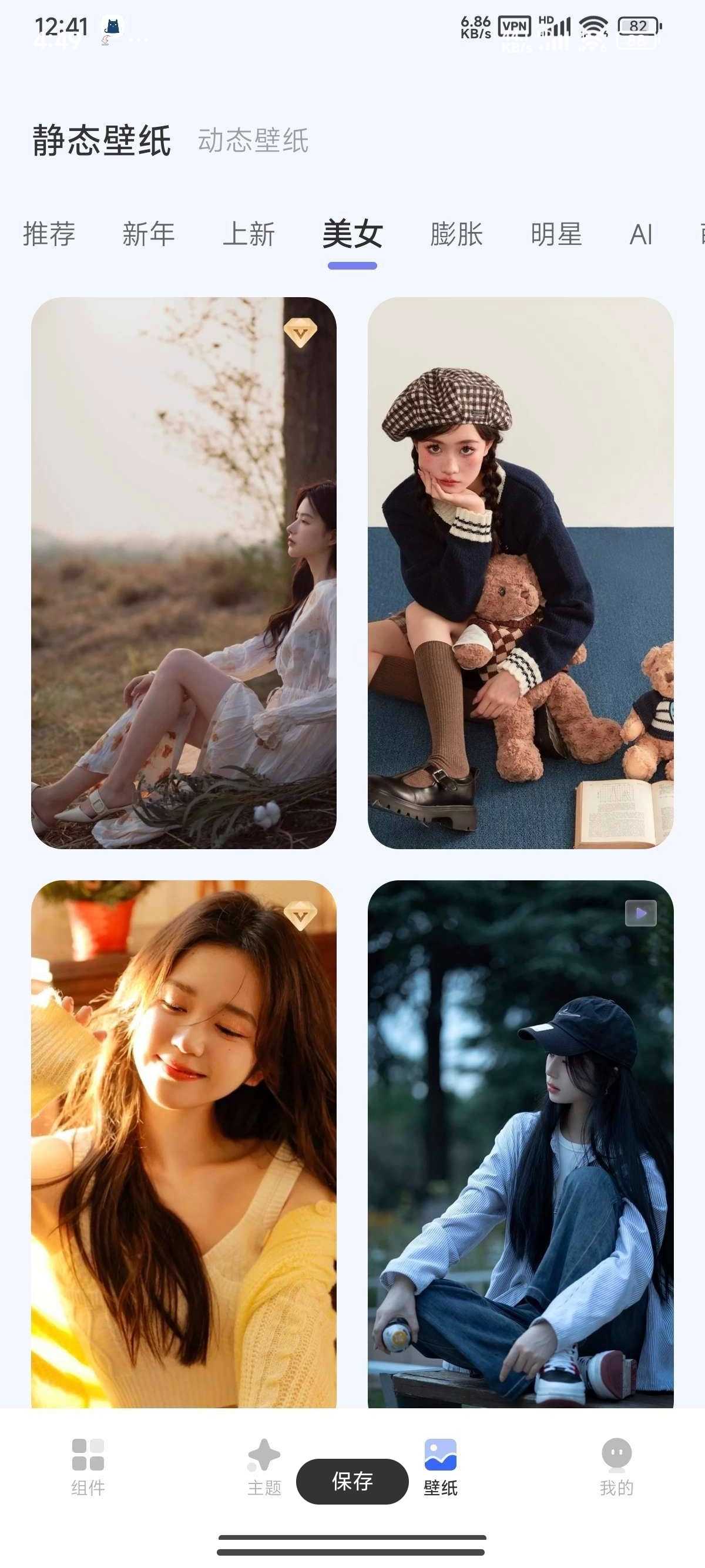Image resolution: width=705 pixels, height=1568 pixels.
Task: Go to the 组件 tab
Action: pyautogui.click(x=88, y=1467)
